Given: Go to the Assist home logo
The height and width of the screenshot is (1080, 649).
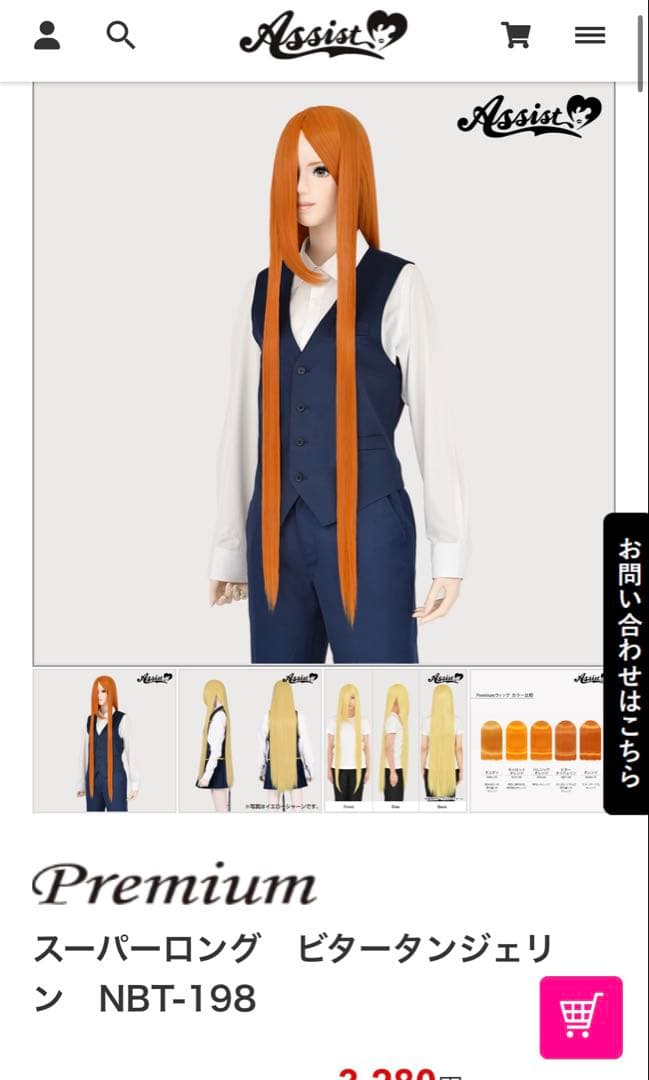Looking at the screenshot, I should pyautogui.click(x=323, y=35).
